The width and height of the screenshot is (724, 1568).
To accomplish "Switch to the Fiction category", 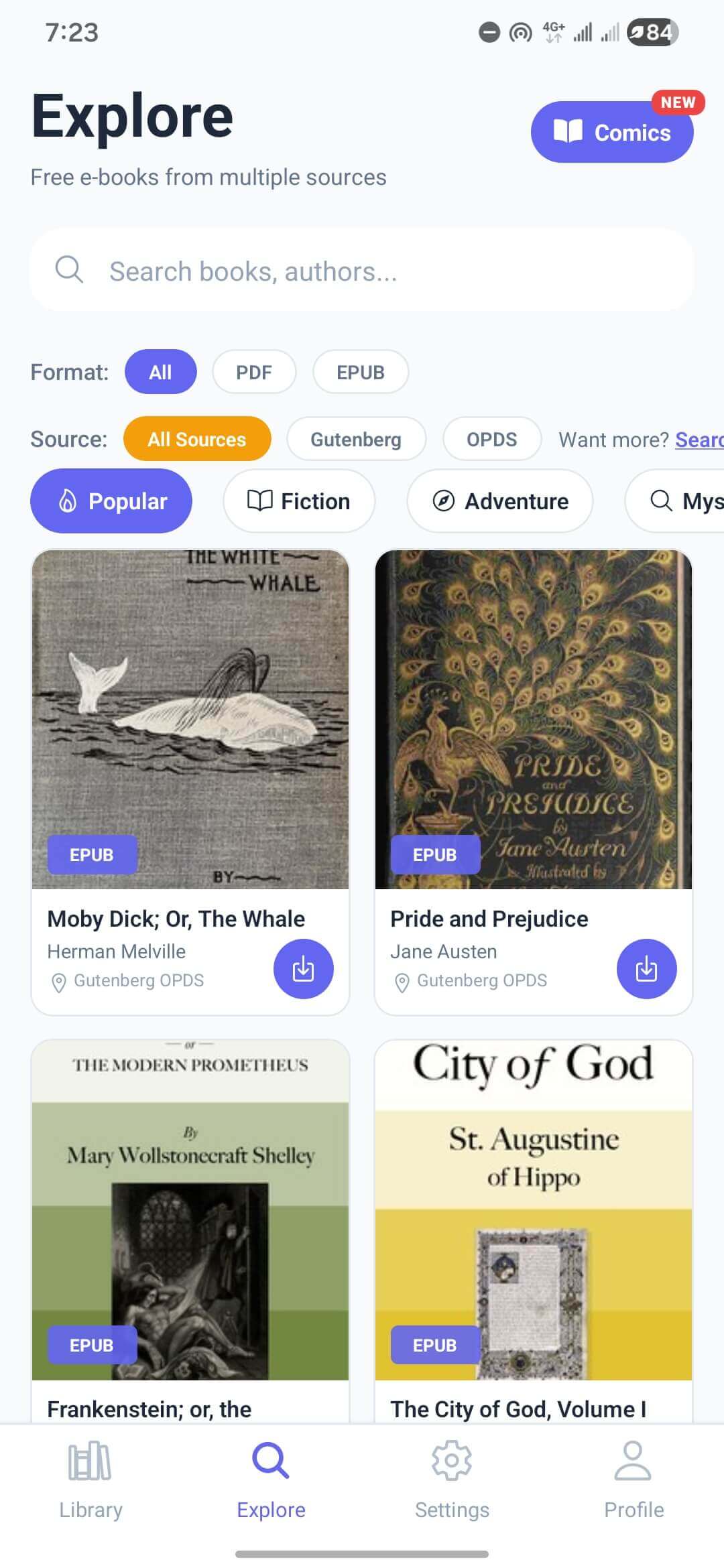I will tap(299, 501).
